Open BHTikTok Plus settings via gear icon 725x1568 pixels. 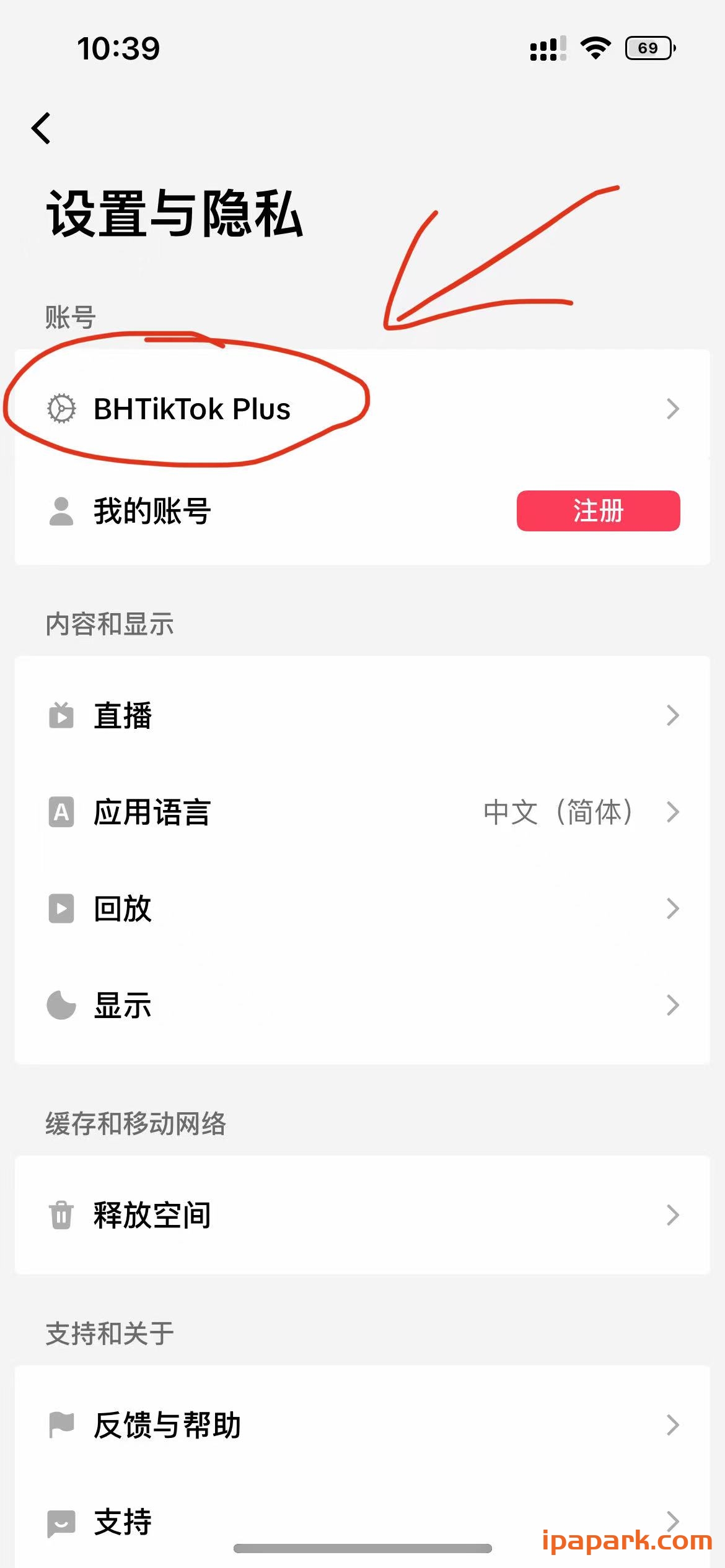[x=60, y=408]
